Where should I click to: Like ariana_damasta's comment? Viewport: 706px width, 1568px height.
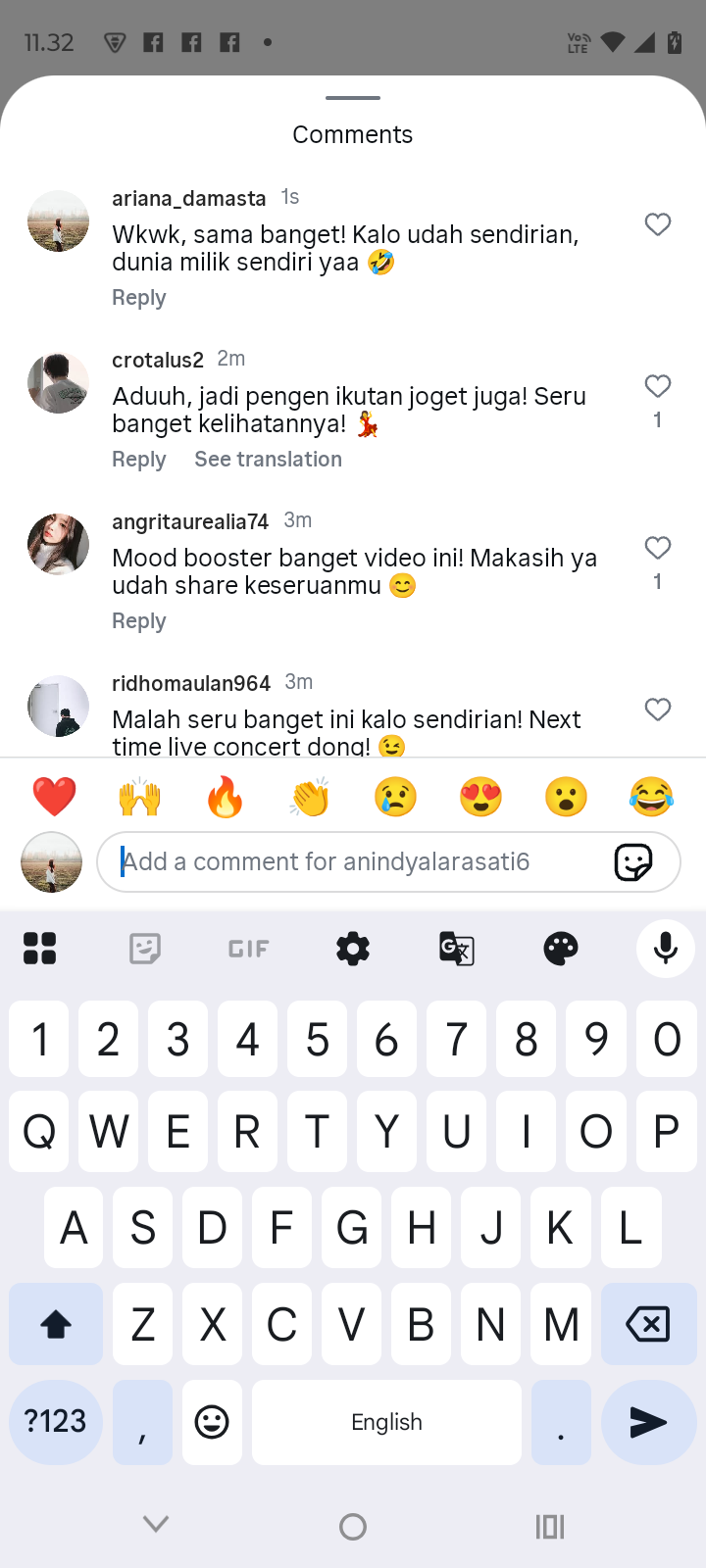click(x=658, y=224)
